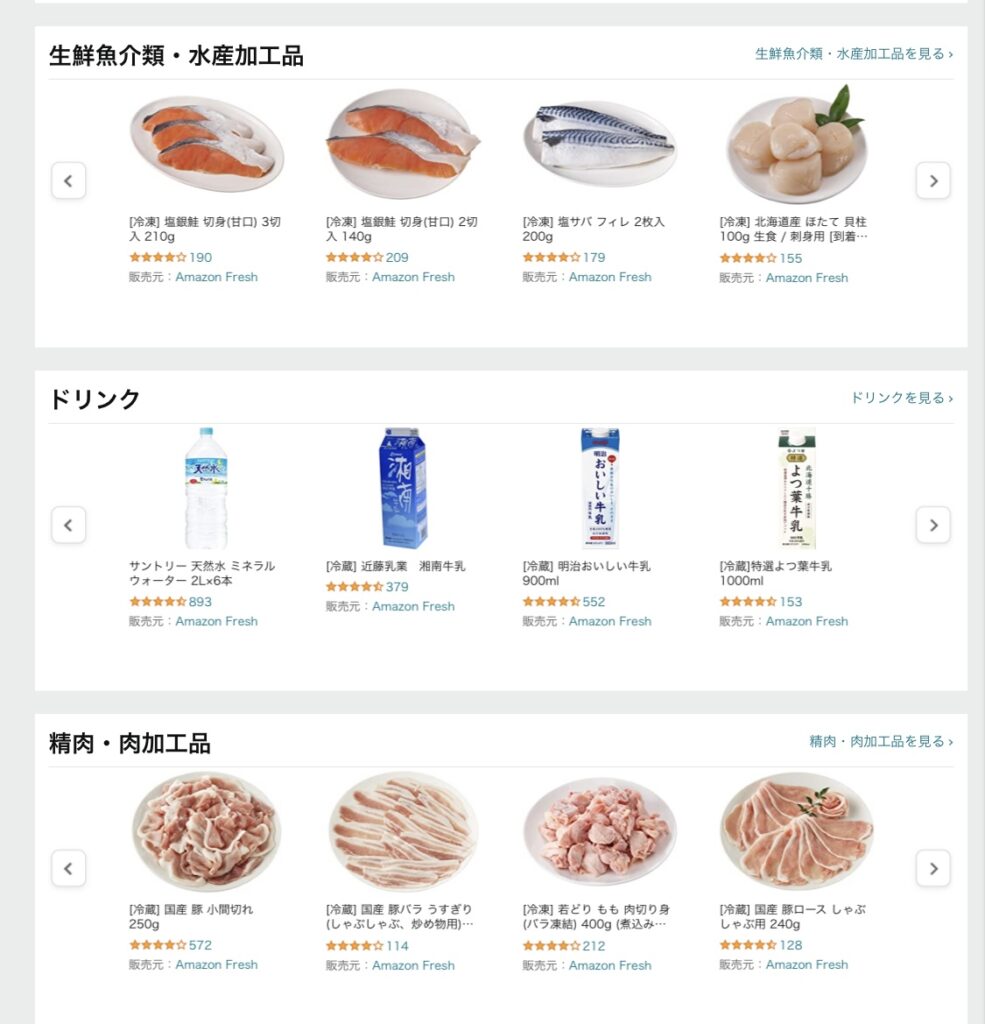Show next items in 精肉 carousel
This screenshot has height=1024, width=985.
pyautogui.click(x=933, y=869)
